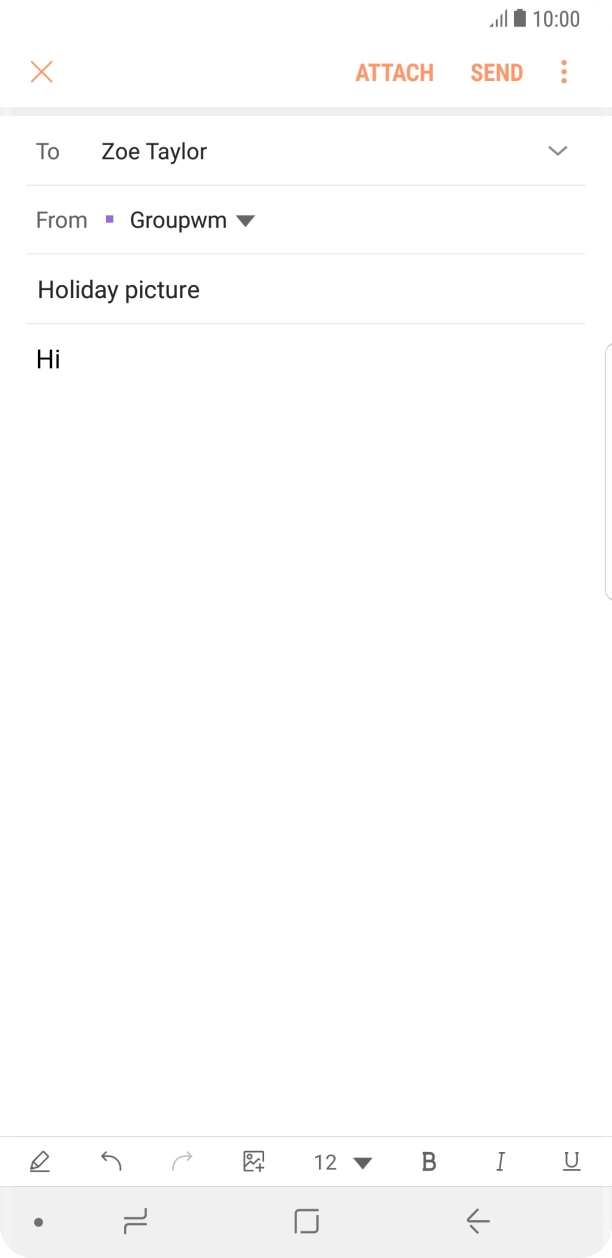Open the font size 12 dropdown

point(342,1162)
